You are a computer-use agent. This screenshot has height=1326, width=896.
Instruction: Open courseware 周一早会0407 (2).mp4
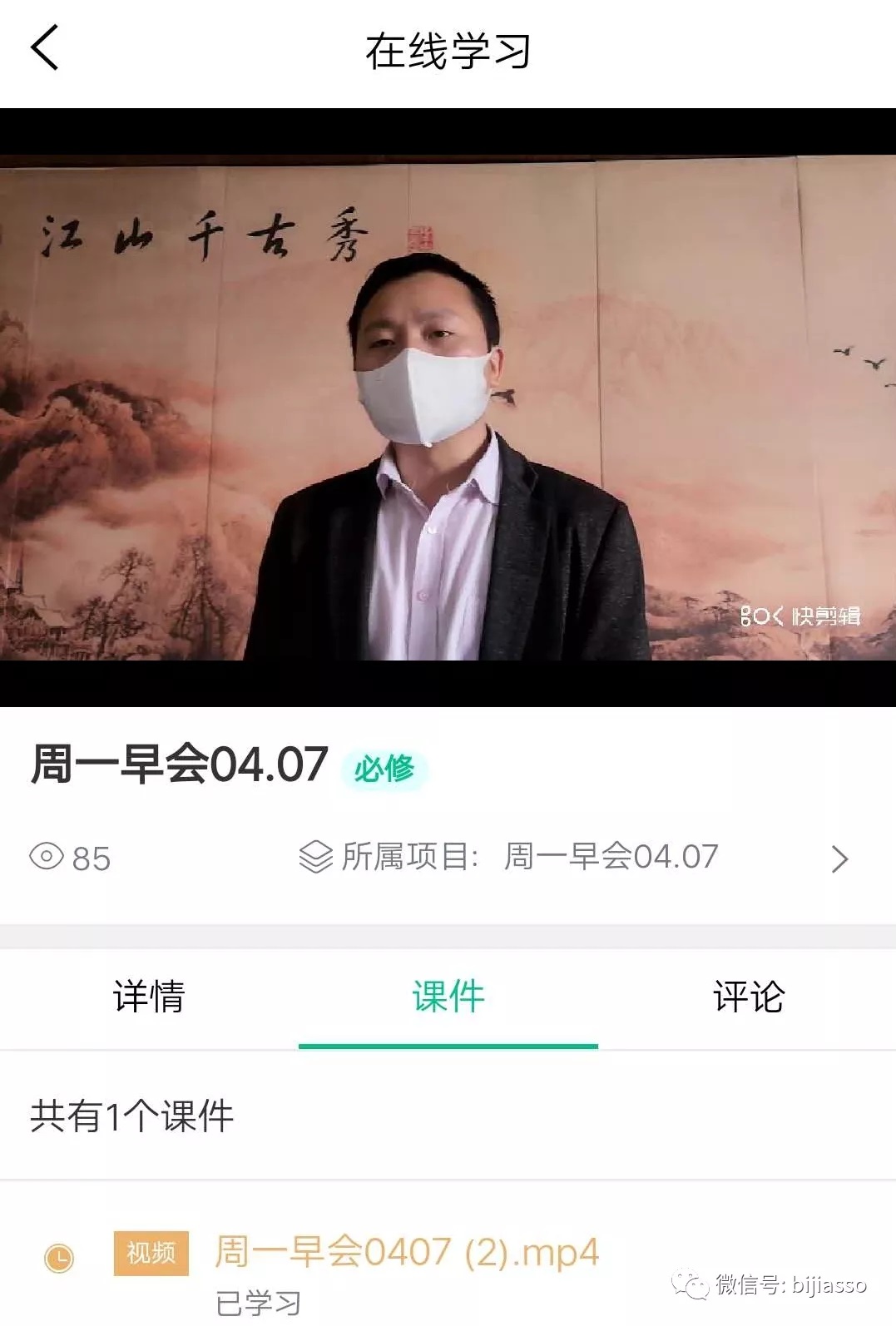point(406,1252)
